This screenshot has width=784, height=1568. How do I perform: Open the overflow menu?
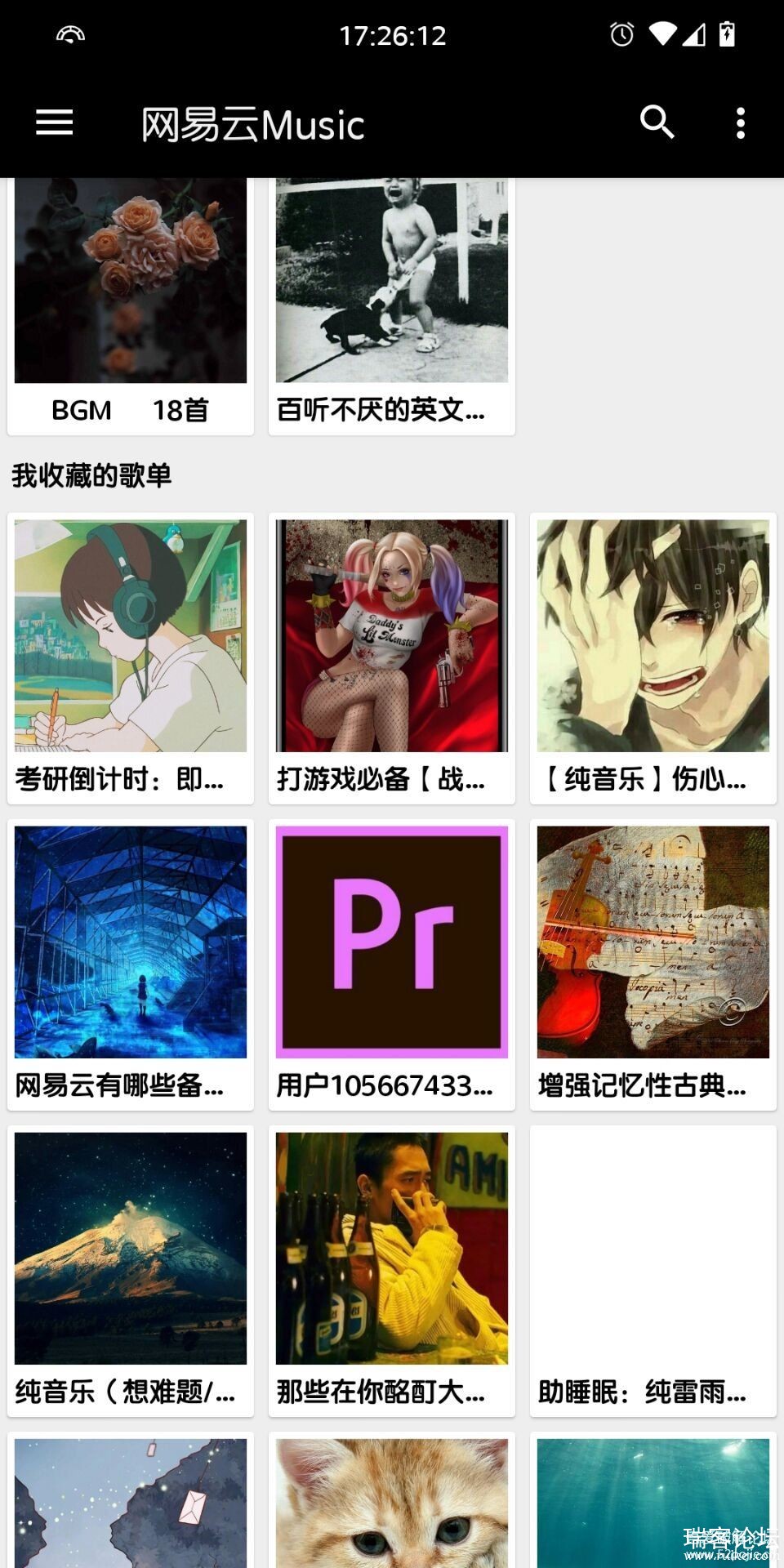click(x=740, y=123)
